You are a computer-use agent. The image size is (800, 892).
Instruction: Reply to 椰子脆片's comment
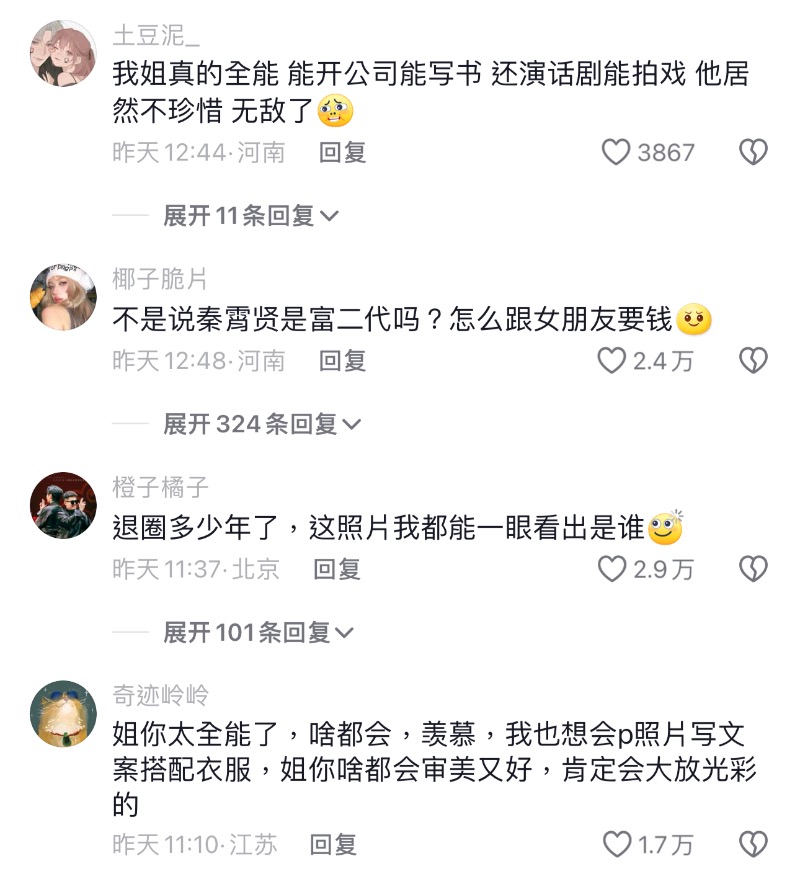(343, 360)
